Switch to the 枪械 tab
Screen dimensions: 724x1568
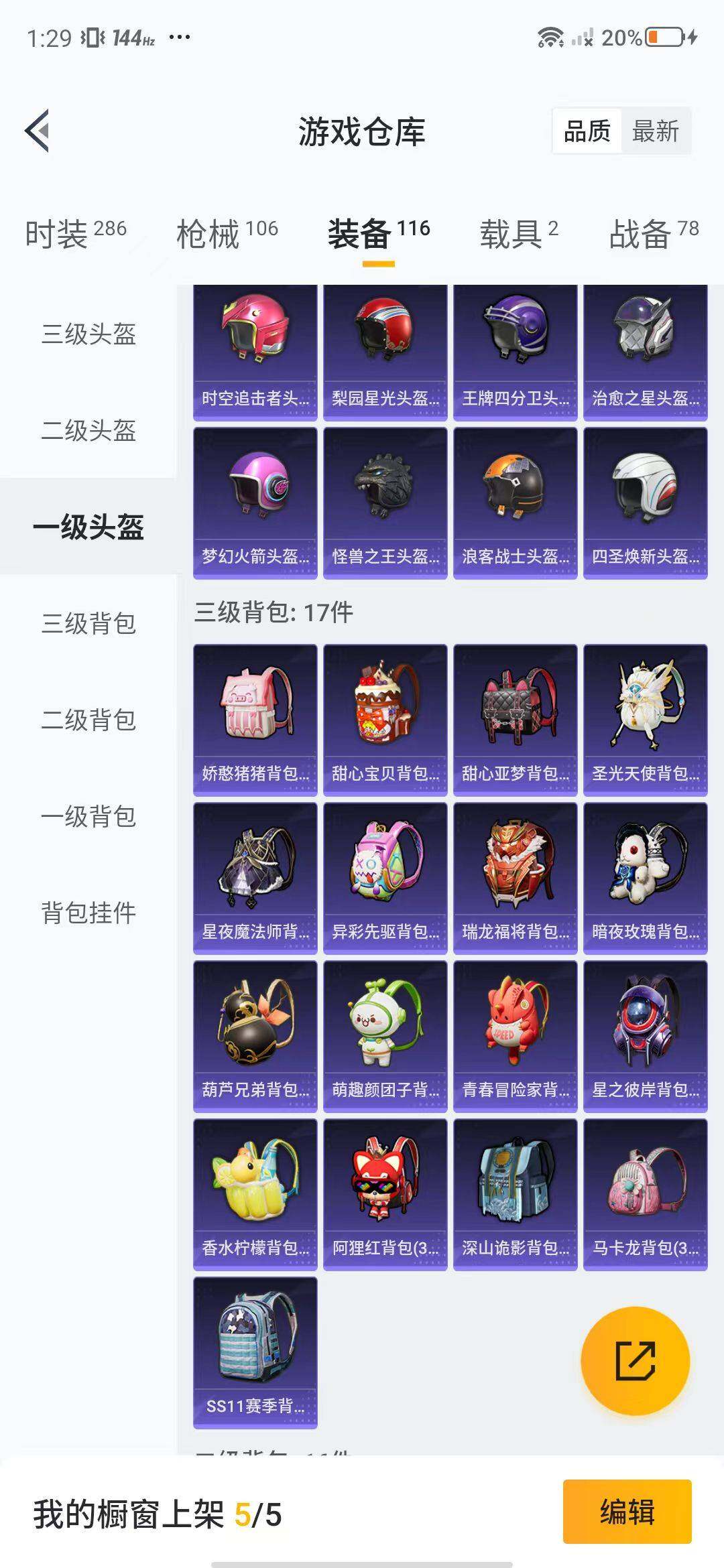tap(227, 234)
